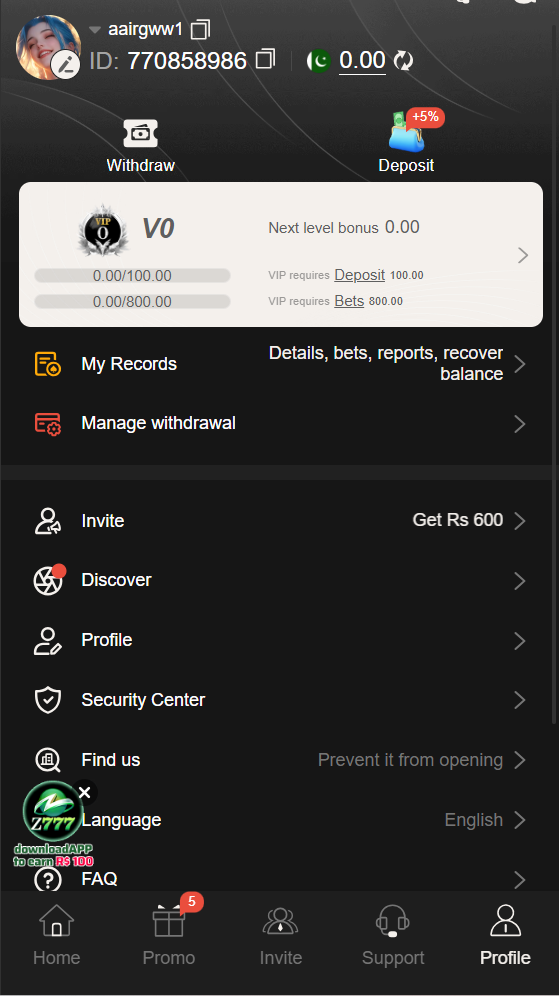This screenshot has width=559, height=996.
Task: Switch to the Support tab
Action: tap(393, 936)
